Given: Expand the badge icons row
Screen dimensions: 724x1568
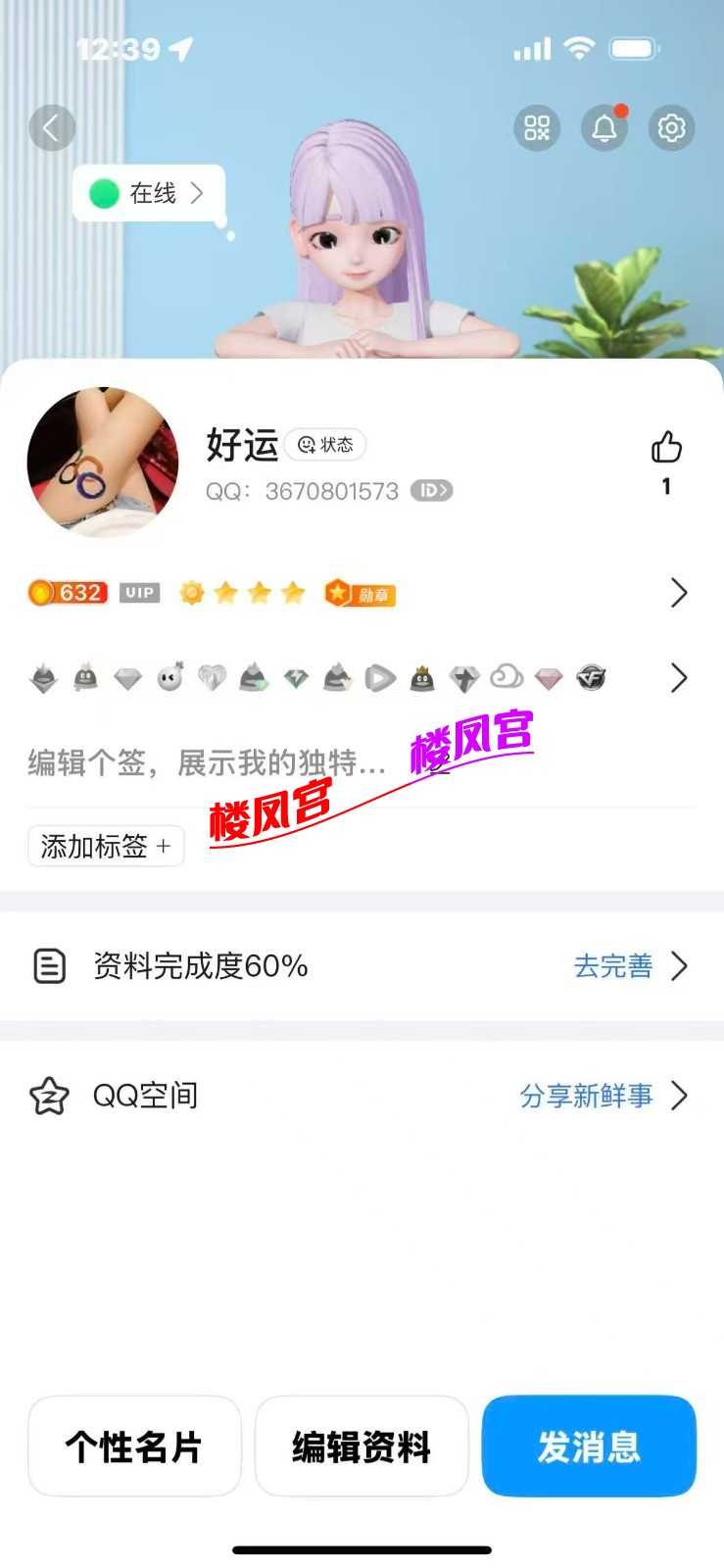Looking at the screenshot, I should (x=678, y=678).
